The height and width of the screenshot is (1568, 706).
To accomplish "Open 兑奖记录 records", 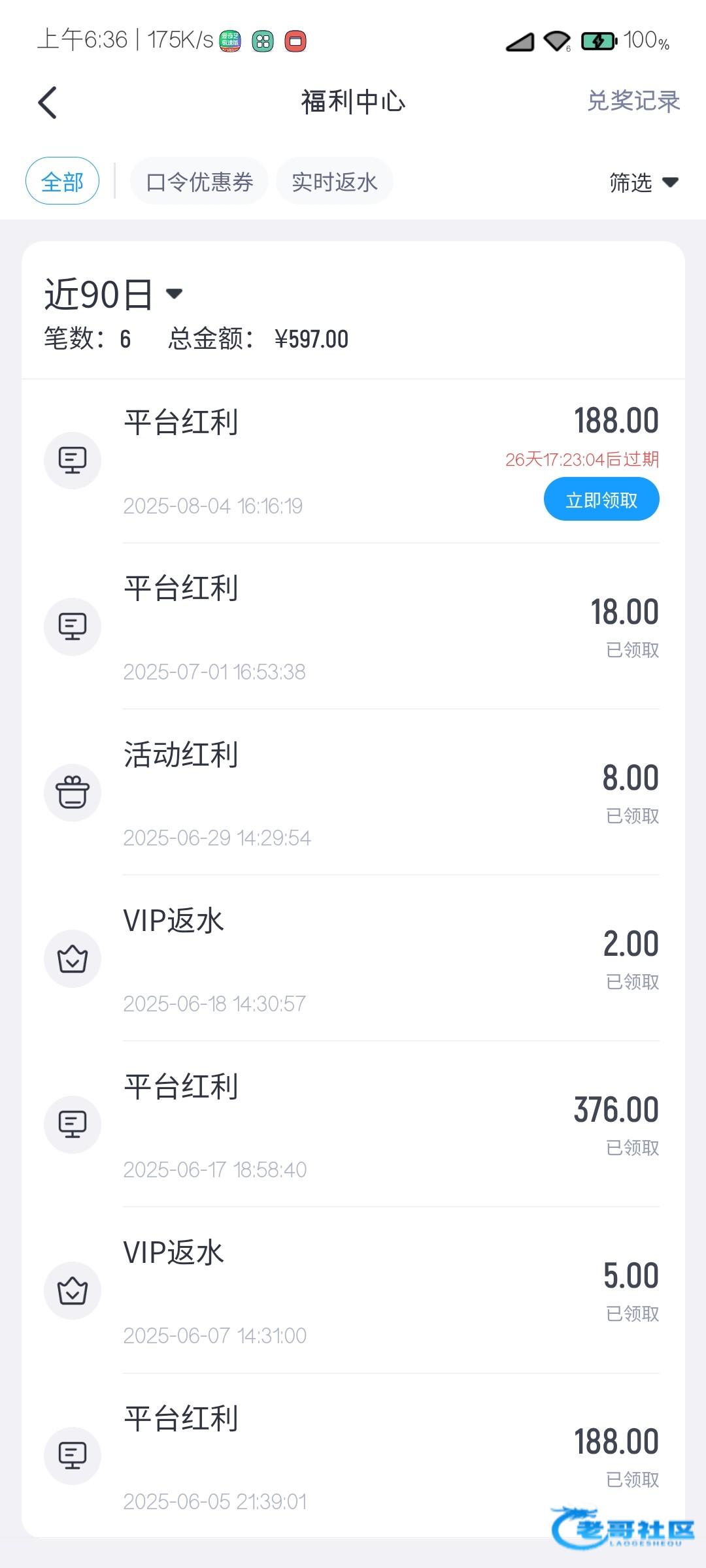I will pyautogui.click(x=633, y=101).
